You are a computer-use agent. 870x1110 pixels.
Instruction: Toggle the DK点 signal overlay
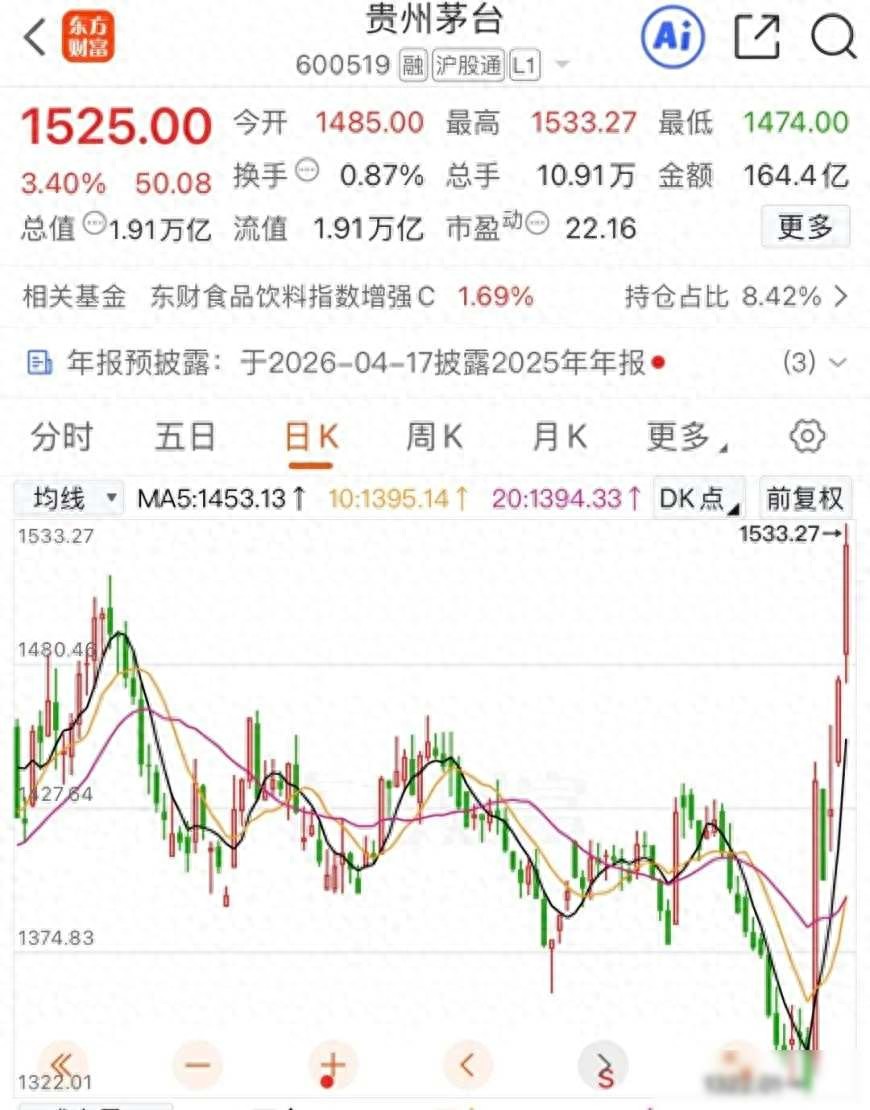693,496
